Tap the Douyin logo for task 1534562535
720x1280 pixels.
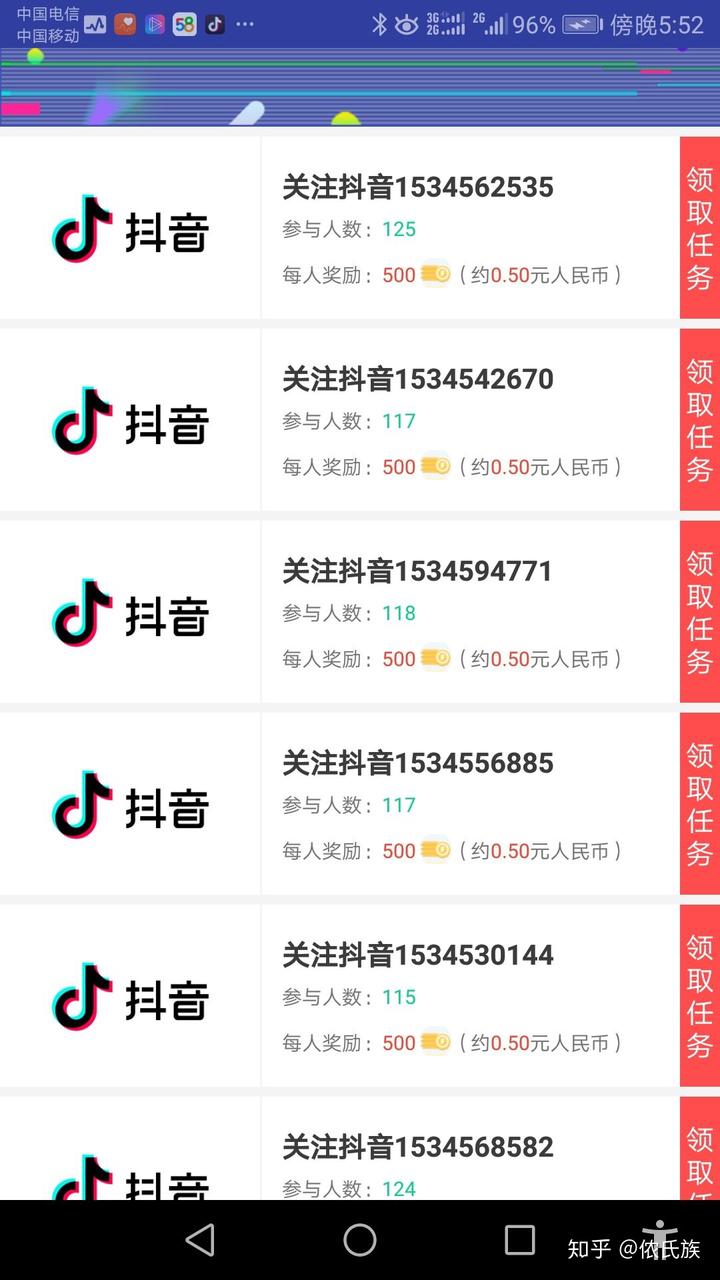click(x=130, y=228)
